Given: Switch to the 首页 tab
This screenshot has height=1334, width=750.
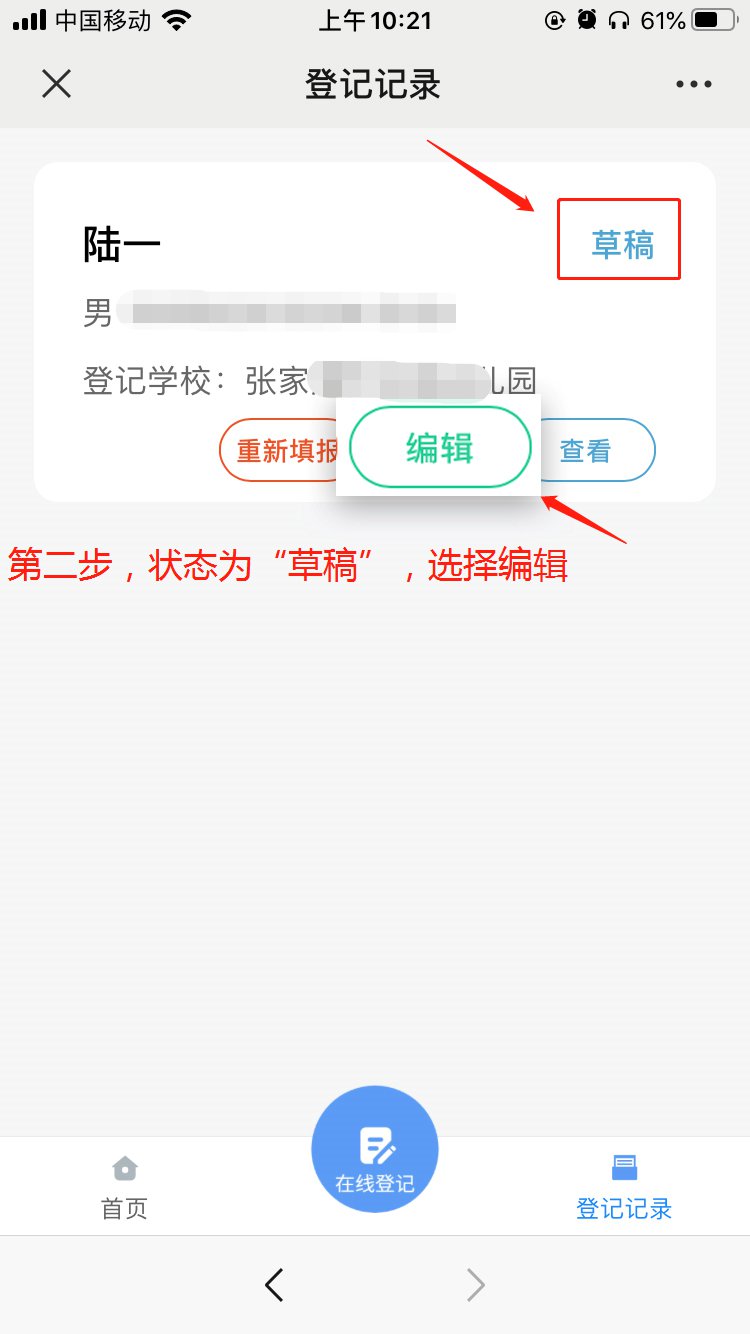Looking at the screenshot, I should tap(124, 1187).
